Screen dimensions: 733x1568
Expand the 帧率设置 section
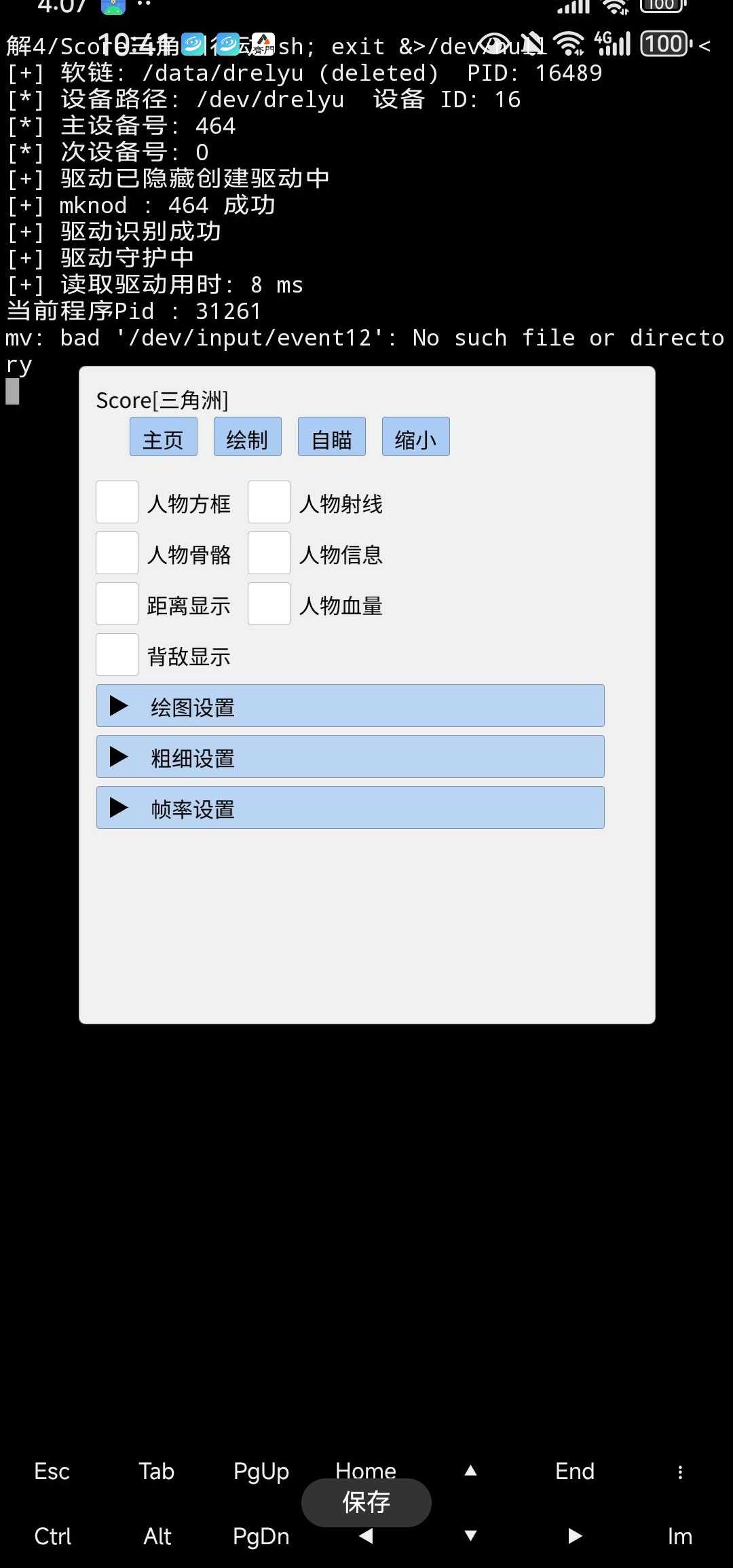(350, 808)
